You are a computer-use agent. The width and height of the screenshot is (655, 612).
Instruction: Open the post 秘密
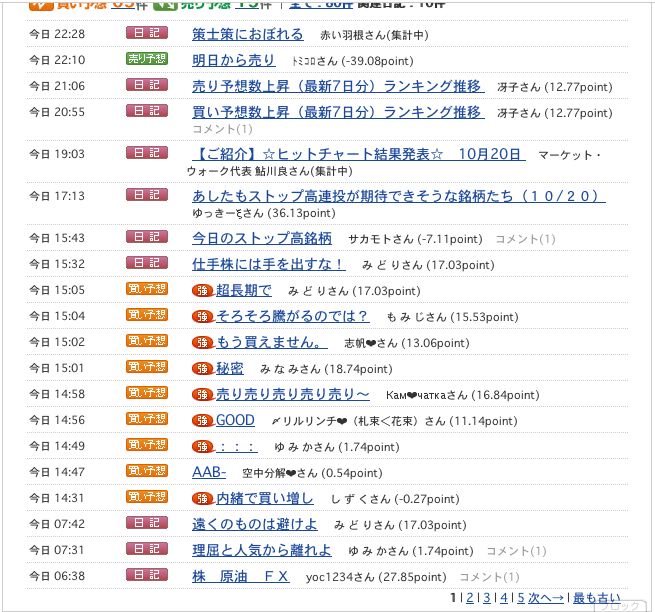click(229, 368)
